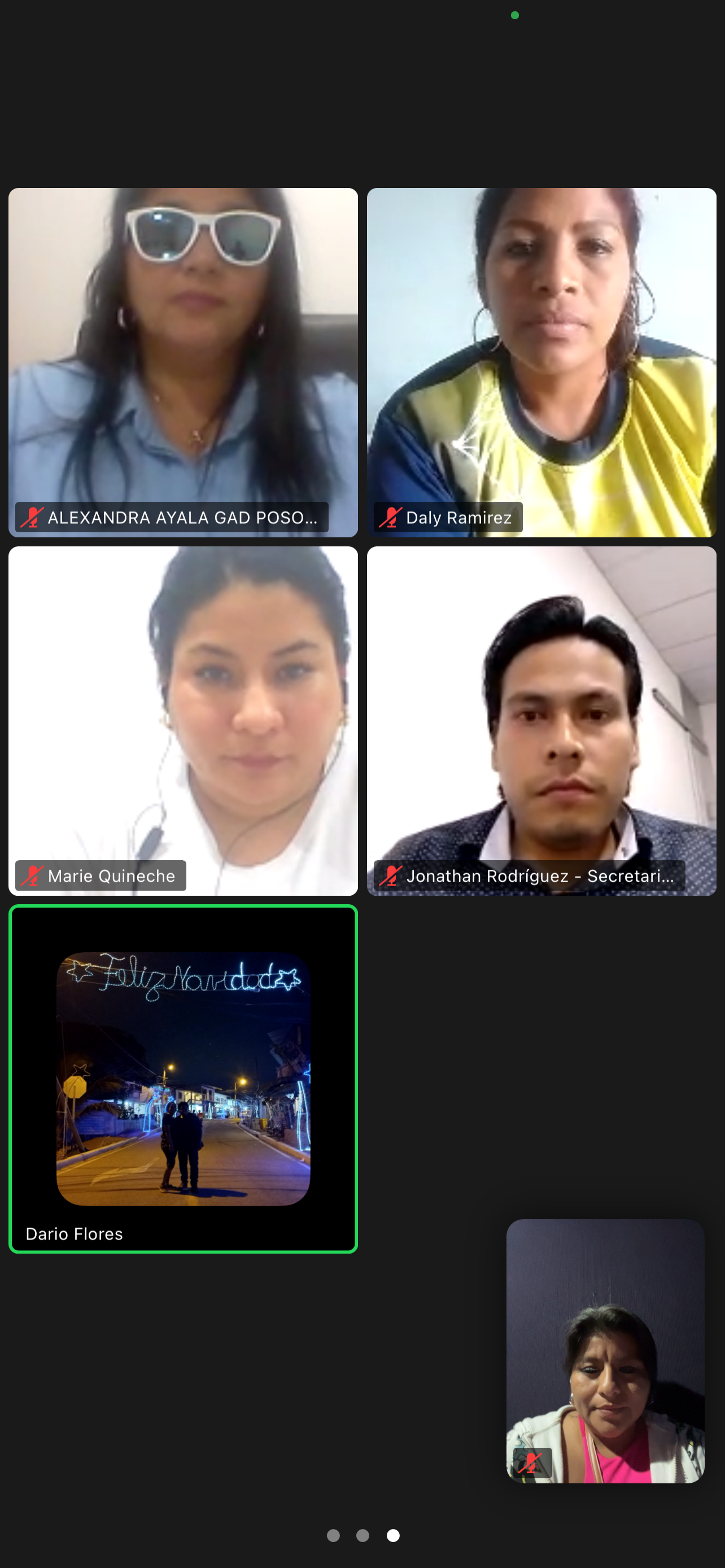The width and height of the screenshot is (725, 1568).
Task: Select Alexandra Ayala's video tile
Action: 182,362
